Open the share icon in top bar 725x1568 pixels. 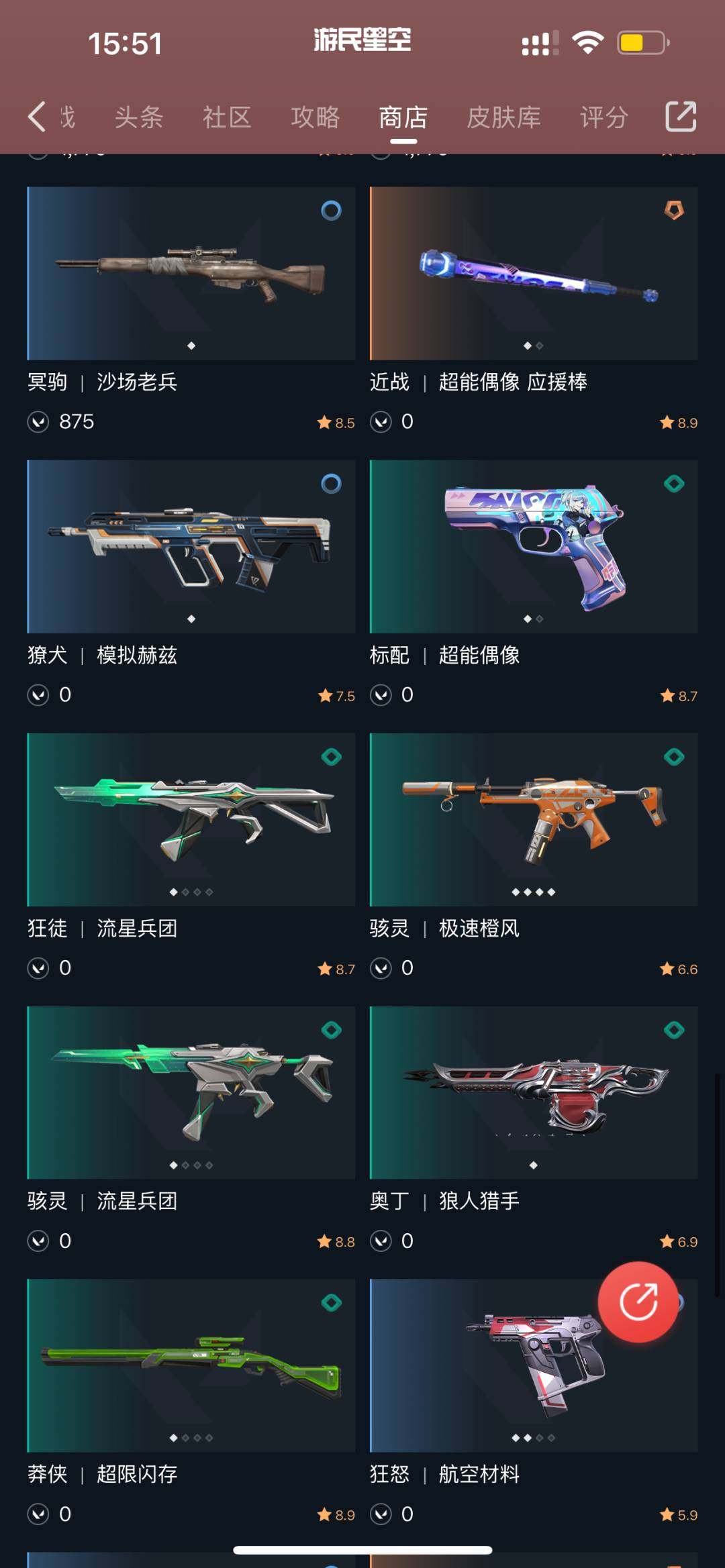click(x=680, y=117)
